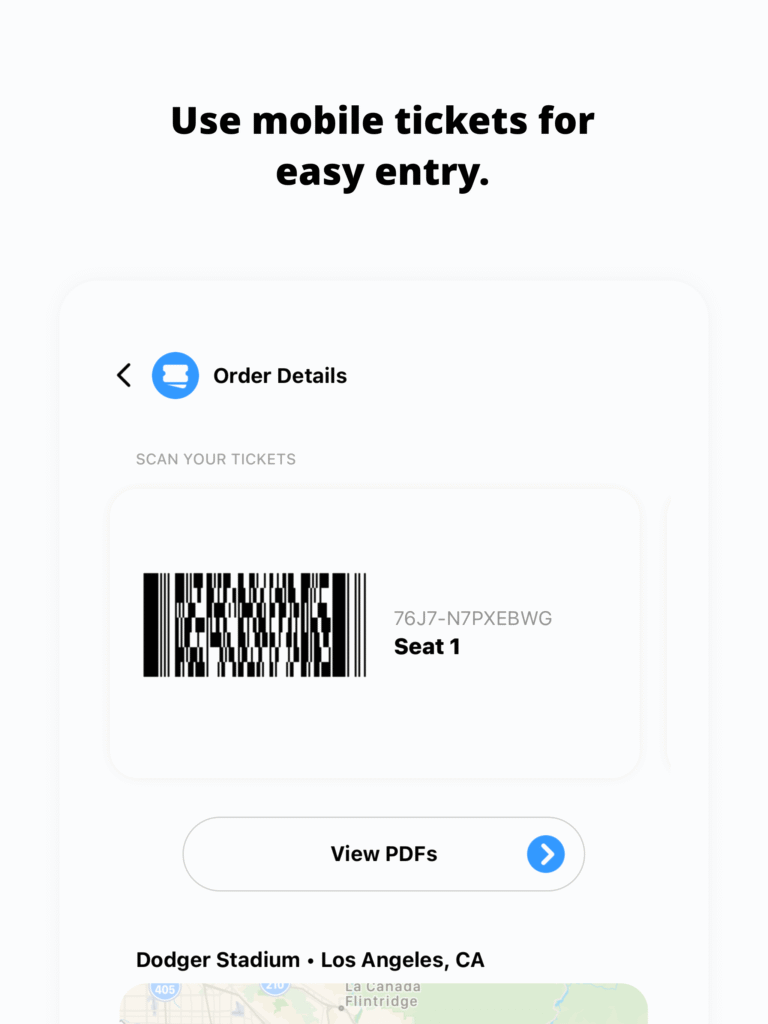Select the blue circular arrow inside View PDFs

[x=546, y=854]
